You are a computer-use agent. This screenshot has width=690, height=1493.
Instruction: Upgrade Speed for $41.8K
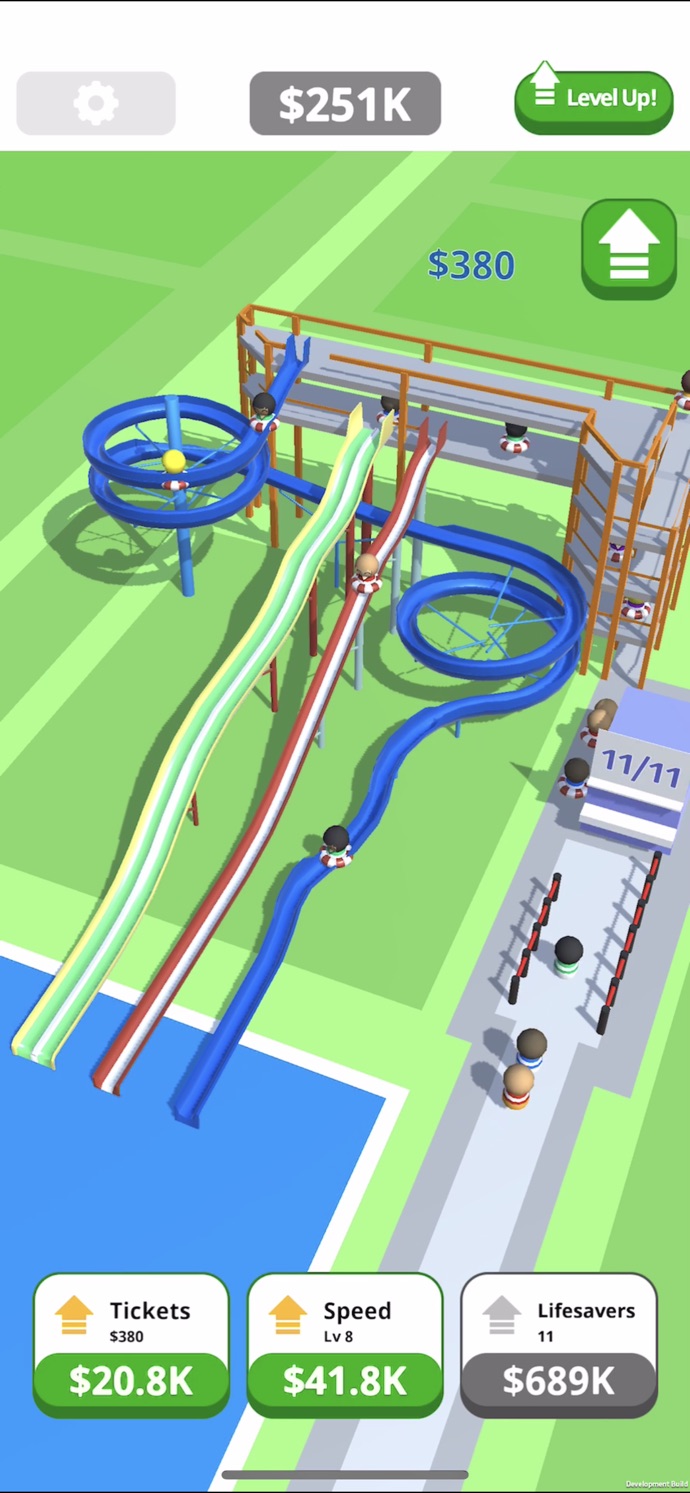(345, 1345)
